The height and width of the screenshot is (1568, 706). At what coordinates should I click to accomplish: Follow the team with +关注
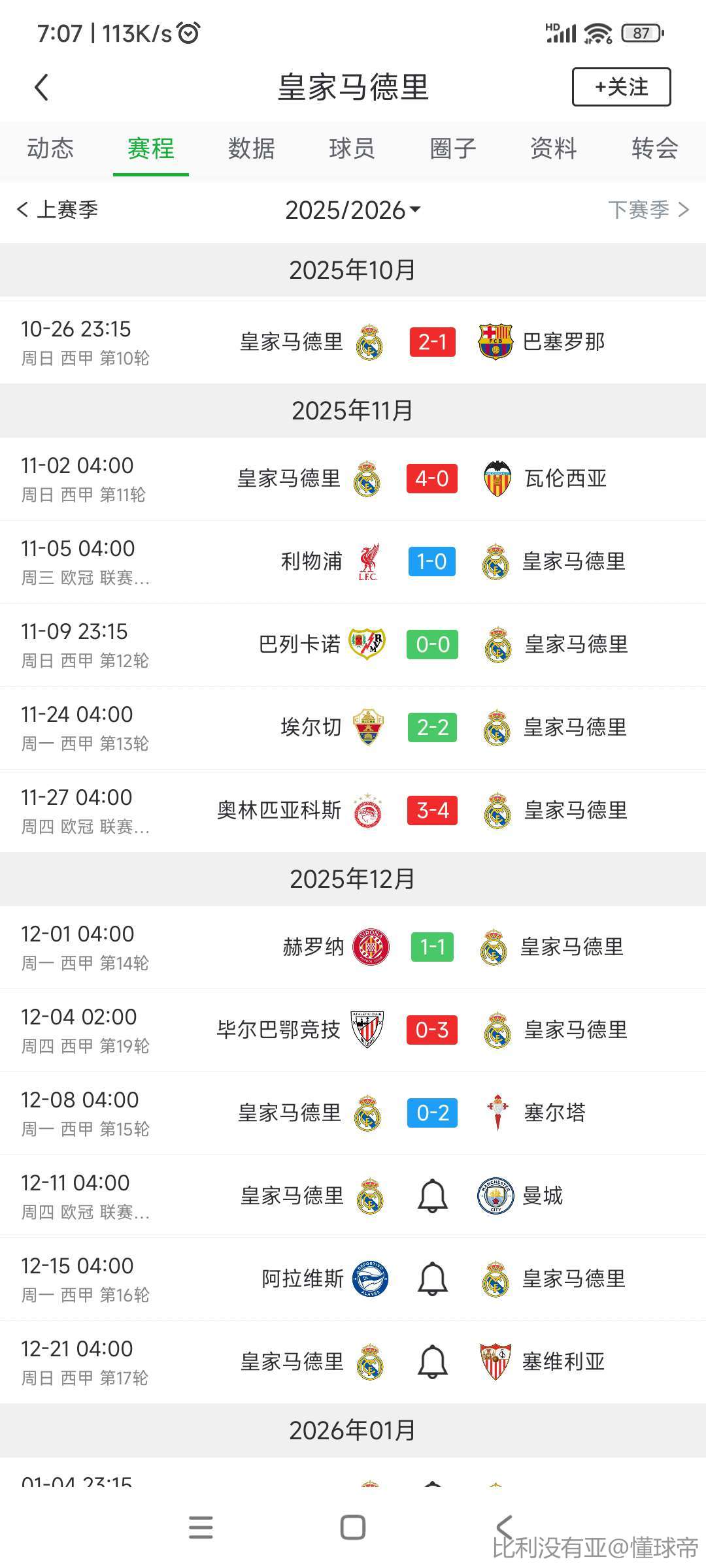tap(621, 87)
